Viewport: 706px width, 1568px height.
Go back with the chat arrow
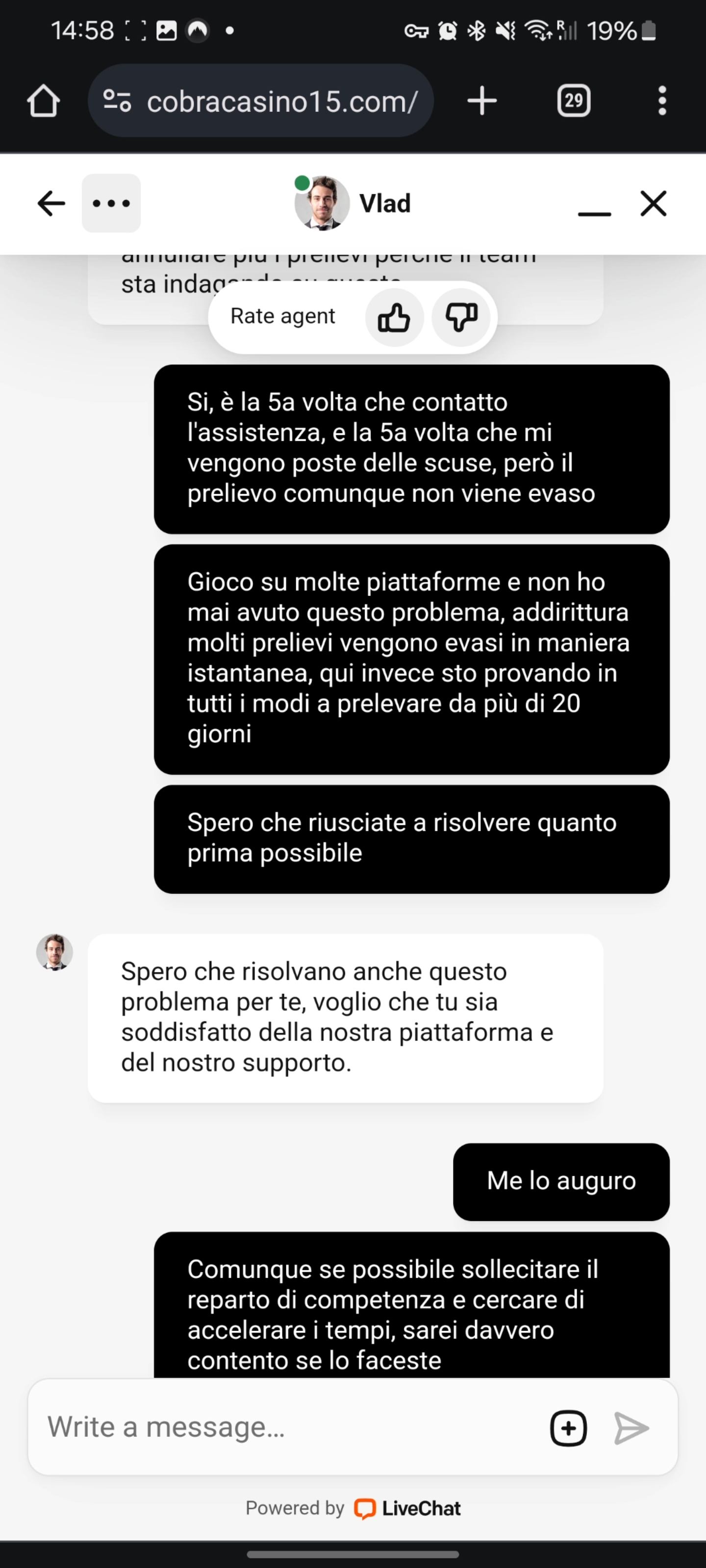point(51,203)
